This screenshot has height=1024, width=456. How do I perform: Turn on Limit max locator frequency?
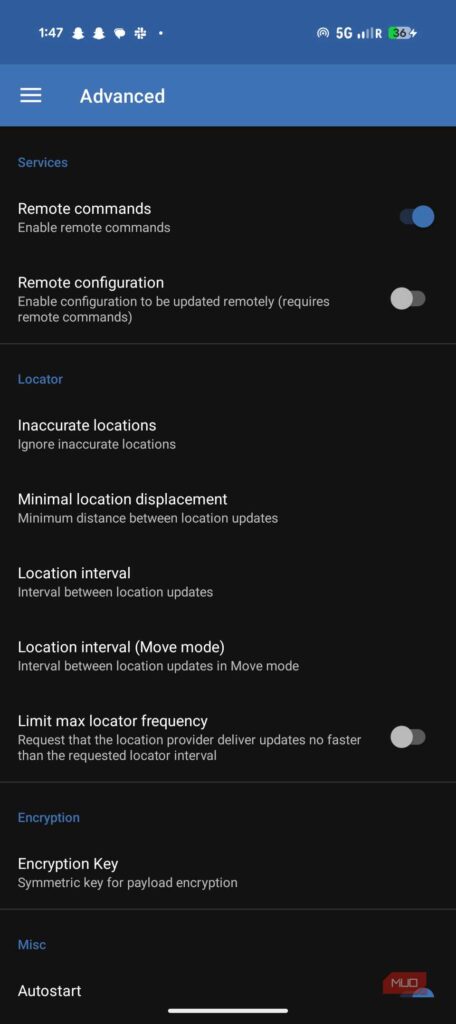(408, 737)
